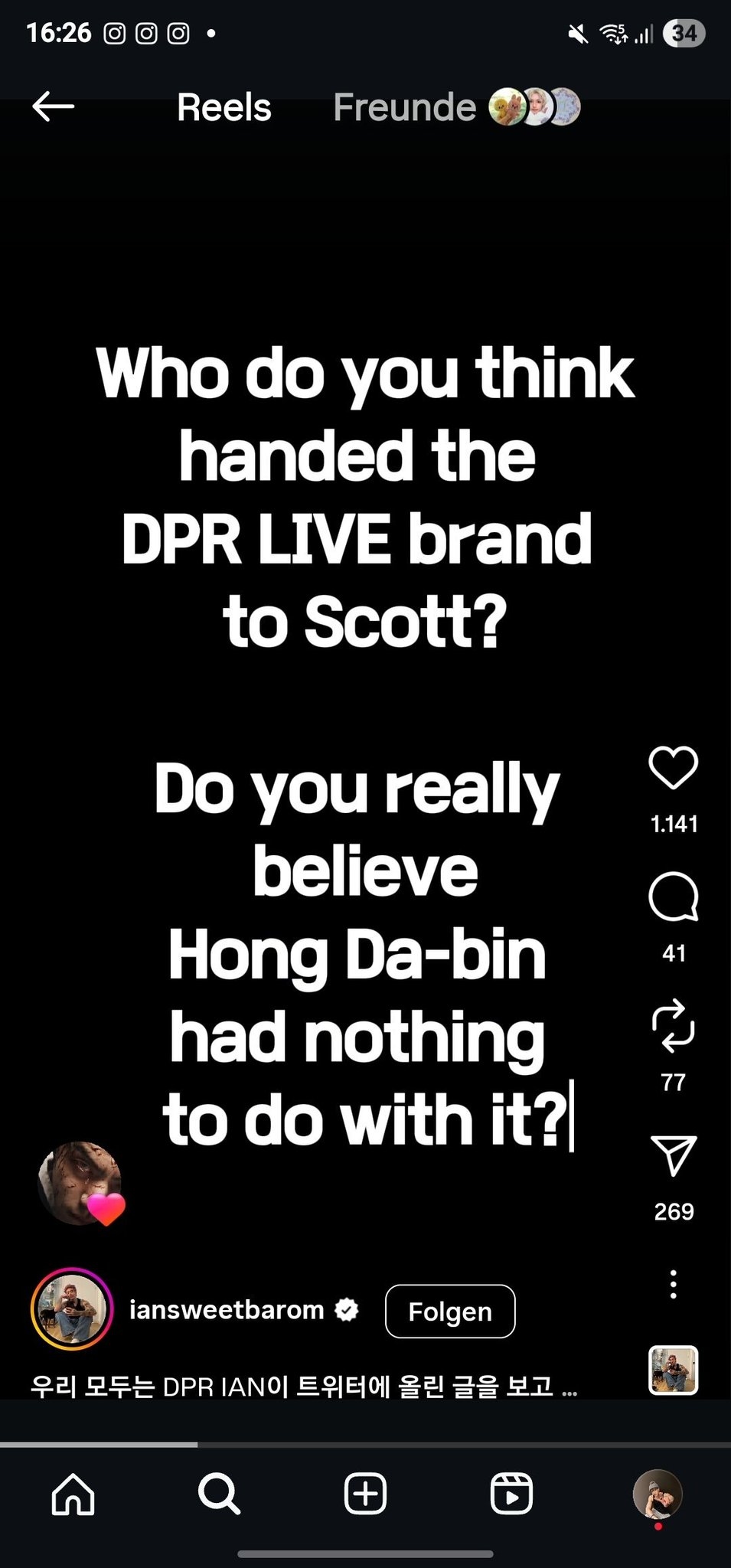The width and height of the screenshot is (731, 1568).
Task: Go to the Home feed tab
Action: (x=73, y=1494)
